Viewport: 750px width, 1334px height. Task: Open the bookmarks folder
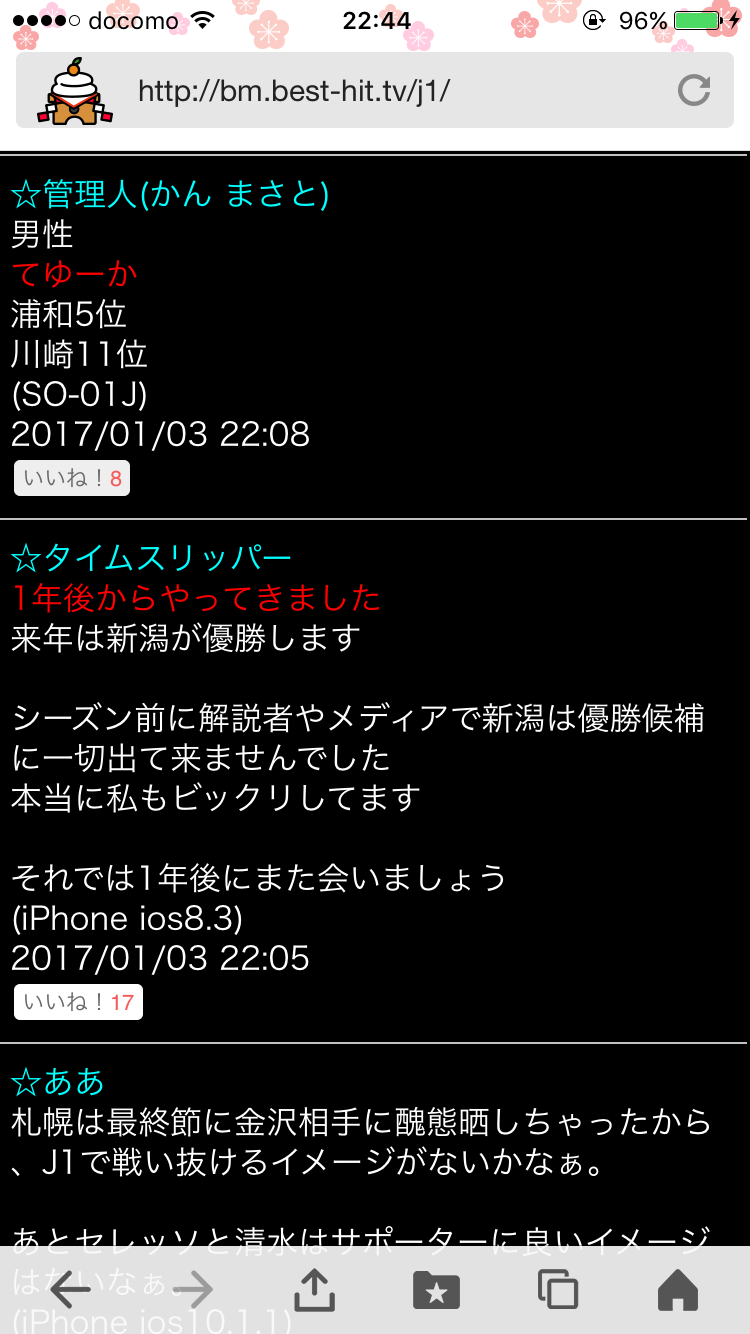(436, 1290)
